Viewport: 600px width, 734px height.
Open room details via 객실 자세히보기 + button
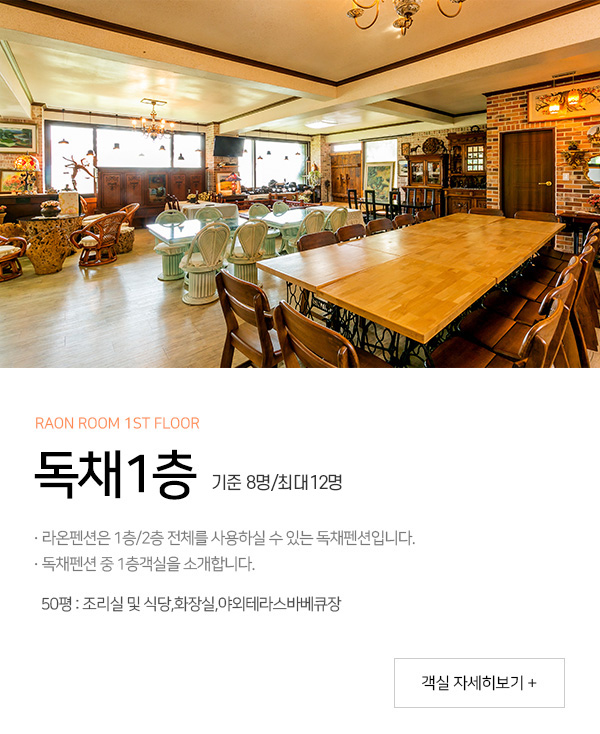click(x=479, y=683)
